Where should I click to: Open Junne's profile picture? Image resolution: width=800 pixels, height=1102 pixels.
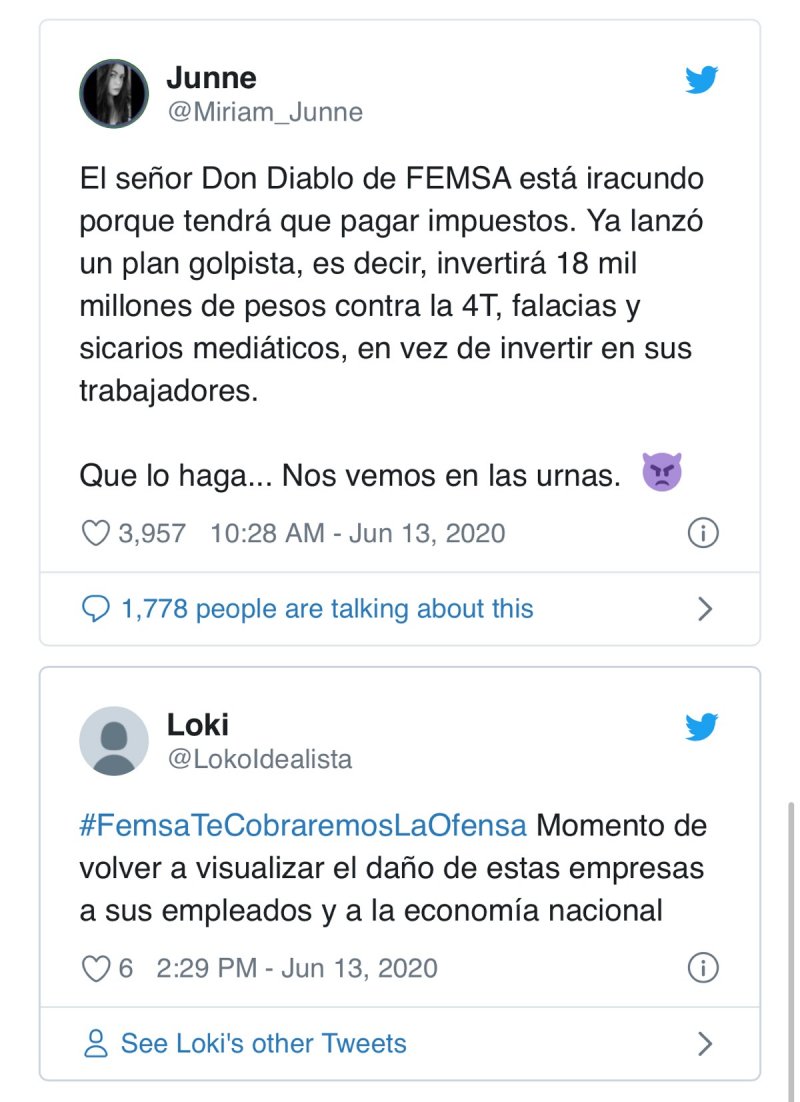point(114,94)
